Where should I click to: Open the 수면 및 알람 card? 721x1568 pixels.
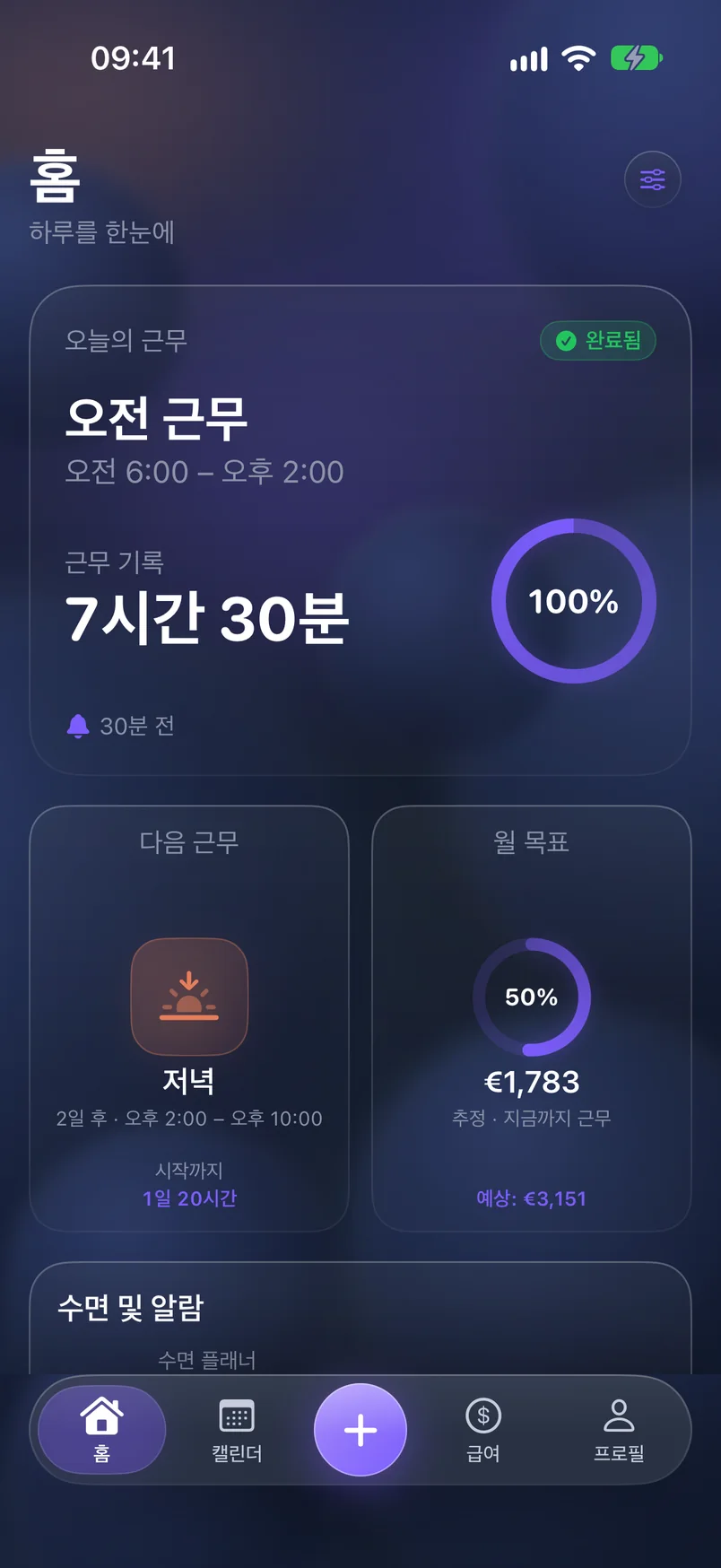tap(360, 1319)
